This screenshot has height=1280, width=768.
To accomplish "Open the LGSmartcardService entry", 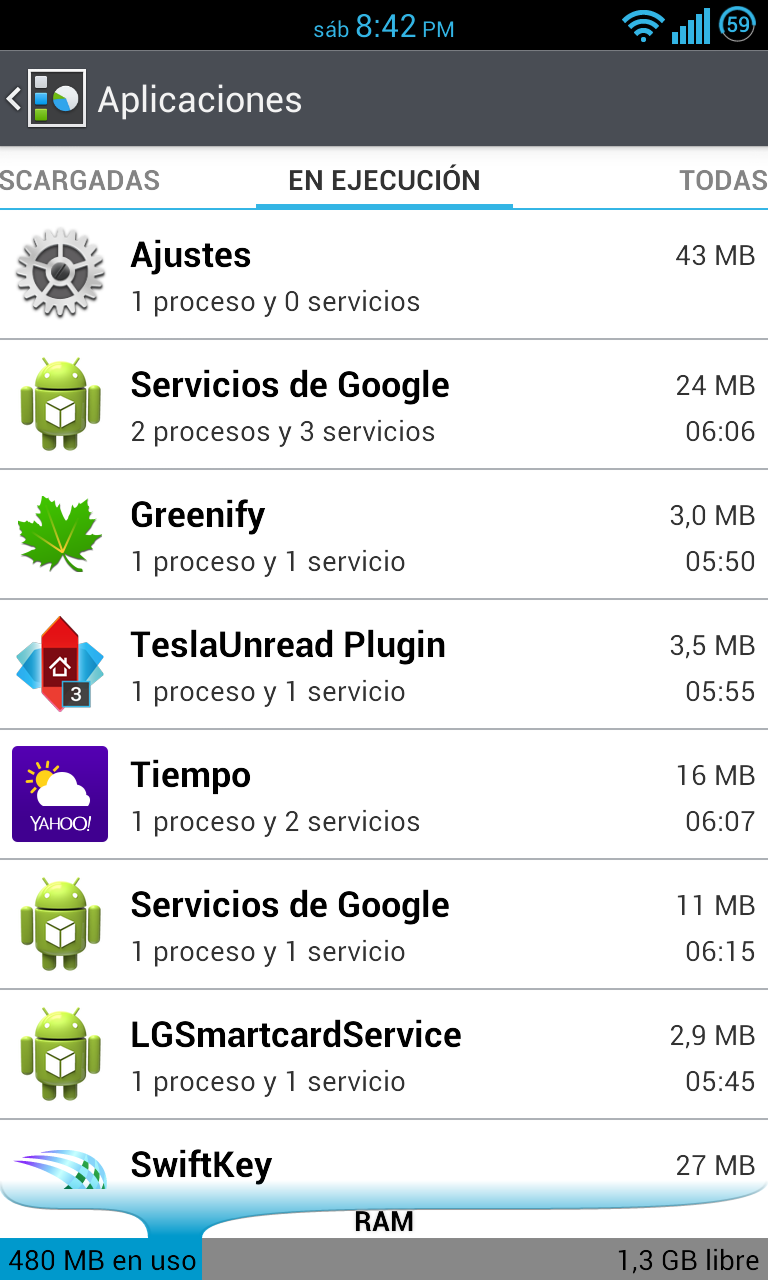I will 384,1055.
